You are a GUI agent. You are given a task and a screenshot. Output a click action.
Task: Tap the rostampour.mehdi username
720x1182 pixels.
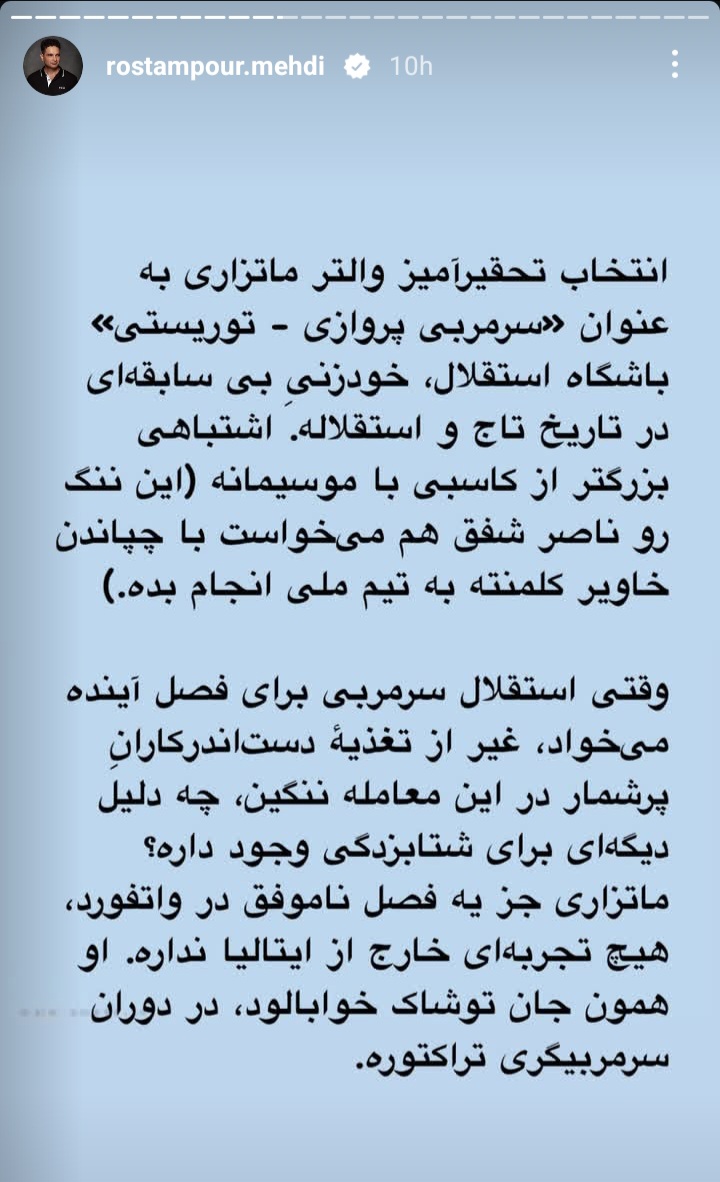pyautogui.click(x=215, y=66)
